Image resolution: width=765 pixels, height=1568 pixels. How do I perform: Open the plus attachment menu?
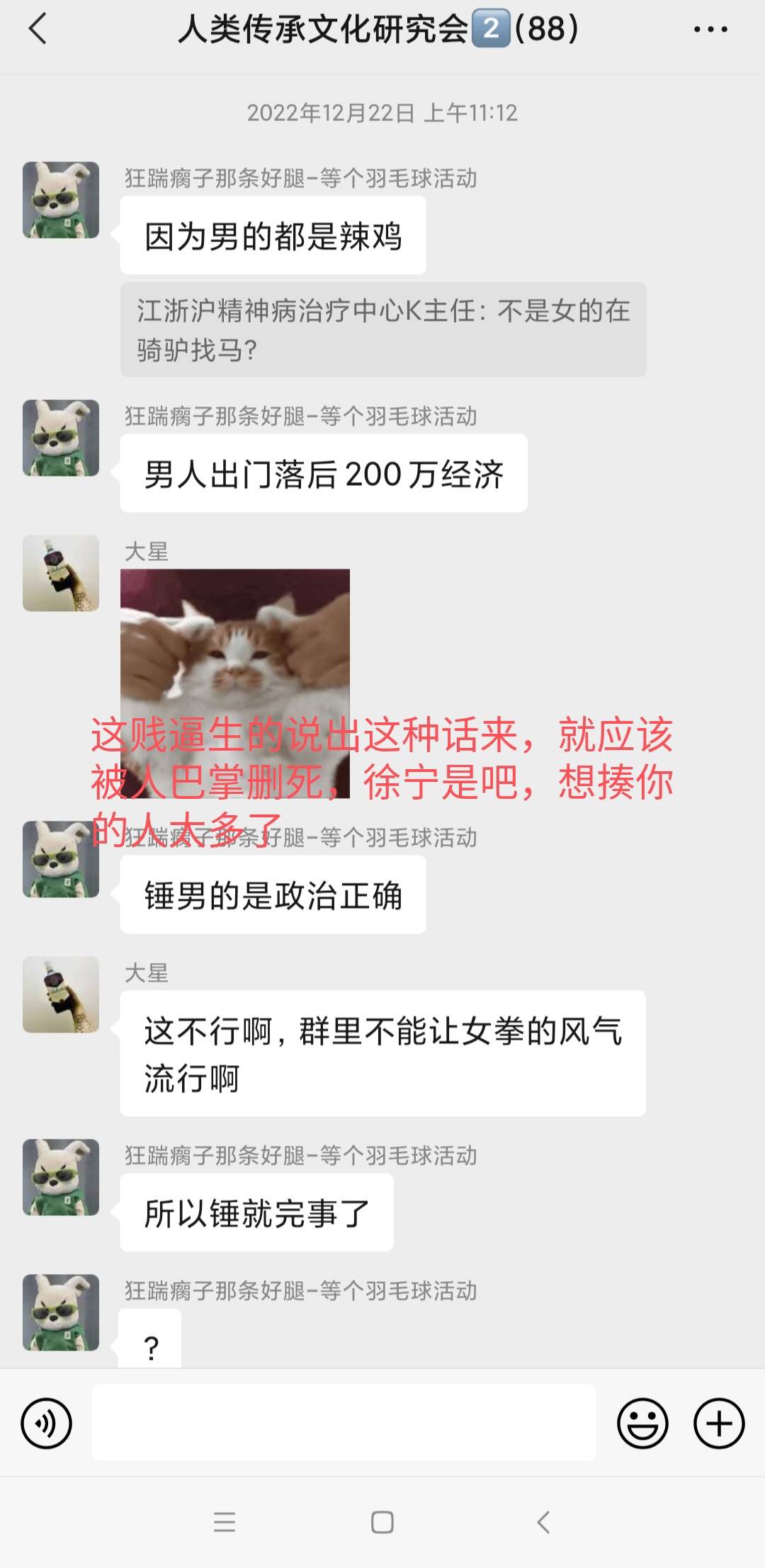point(718,1423)
